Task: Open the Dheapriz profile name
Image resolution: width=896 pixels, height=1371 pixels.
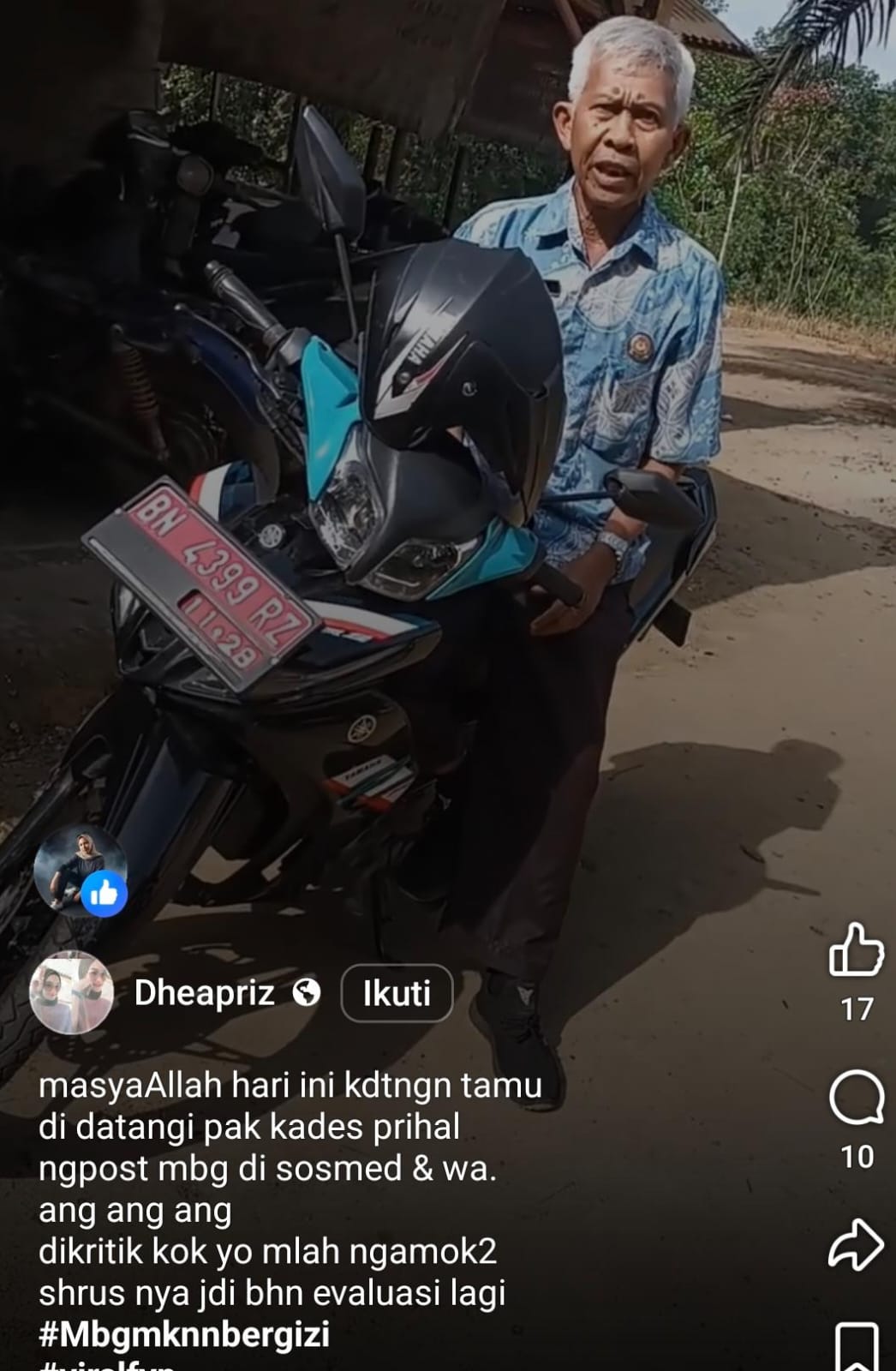Action: [204, 993]
